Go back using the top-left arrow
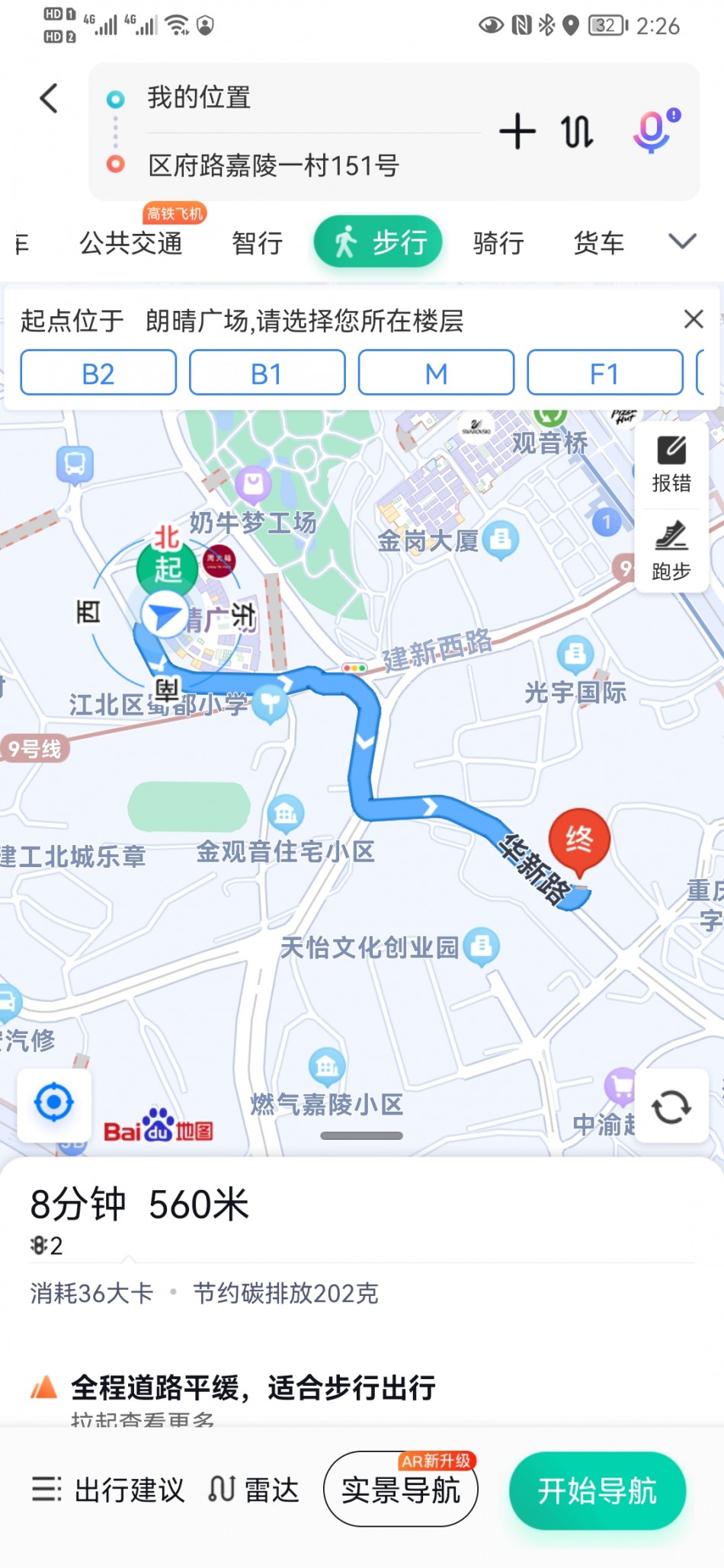 pyautogui.click(x=49, y=98)
